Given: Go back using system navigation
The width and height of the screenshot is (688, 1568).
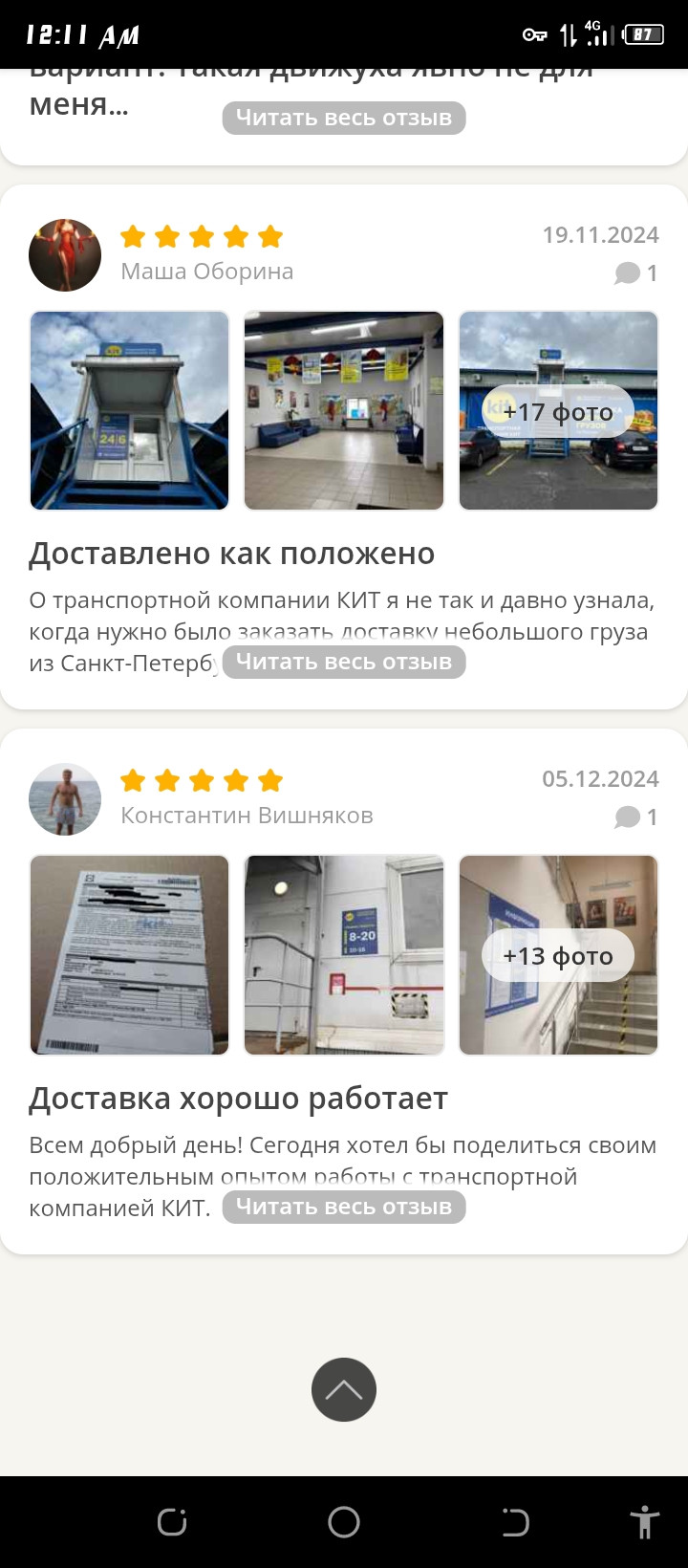Looking at the screenshot, I should pos(516,1521).
